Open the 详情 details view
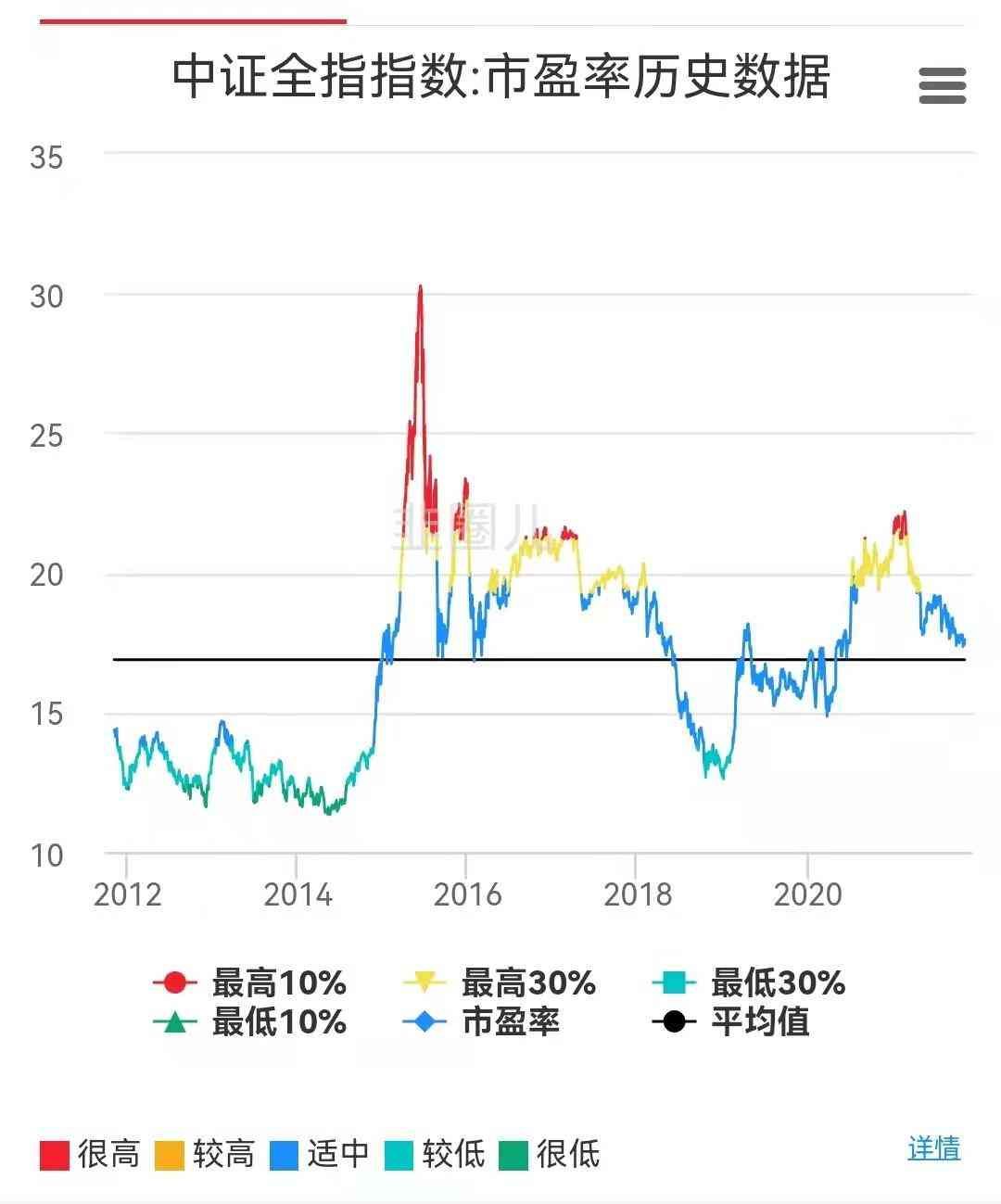 932,1150
